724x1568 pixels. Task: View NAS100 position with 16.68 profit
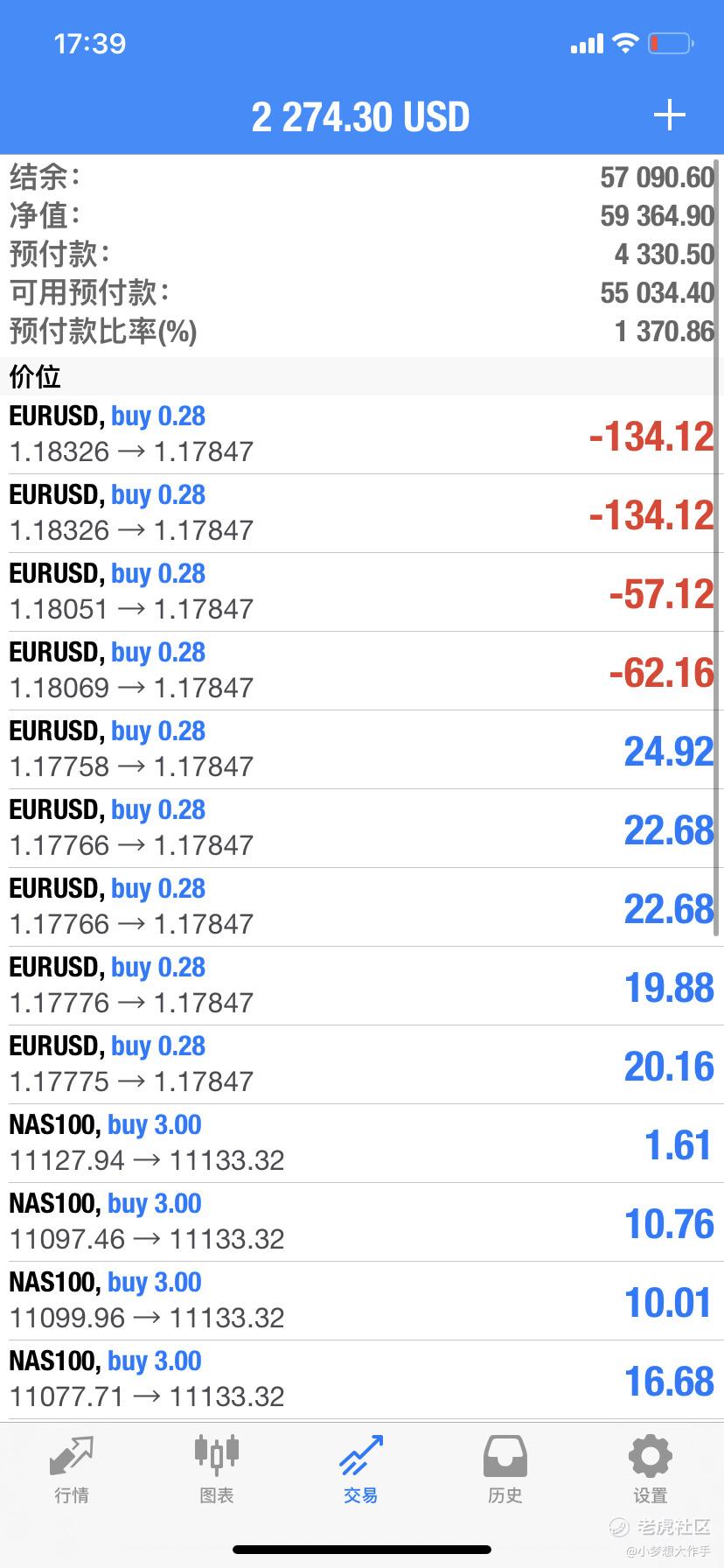(362, 1380)
